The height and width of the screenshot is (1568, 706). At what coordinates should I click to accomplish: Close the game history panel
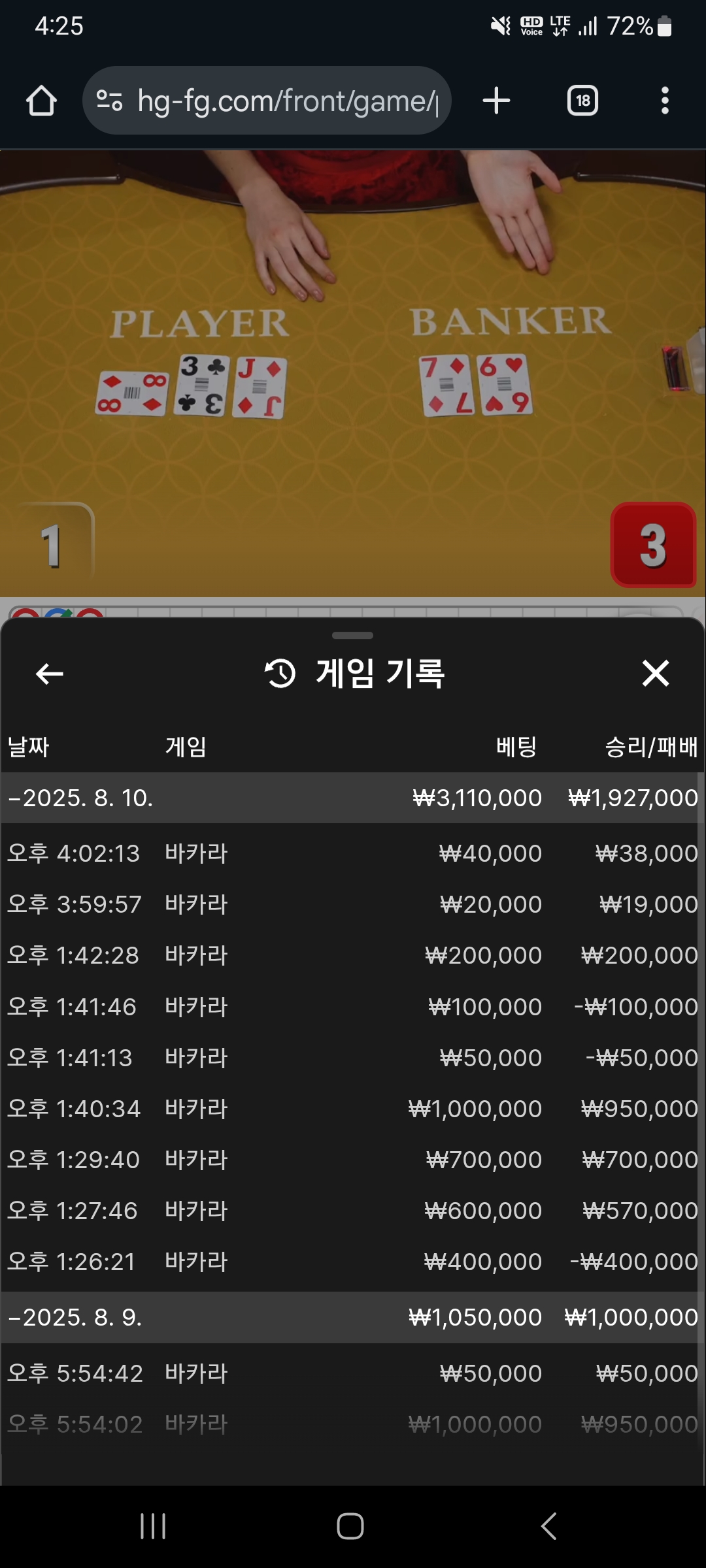coord(656,674)
